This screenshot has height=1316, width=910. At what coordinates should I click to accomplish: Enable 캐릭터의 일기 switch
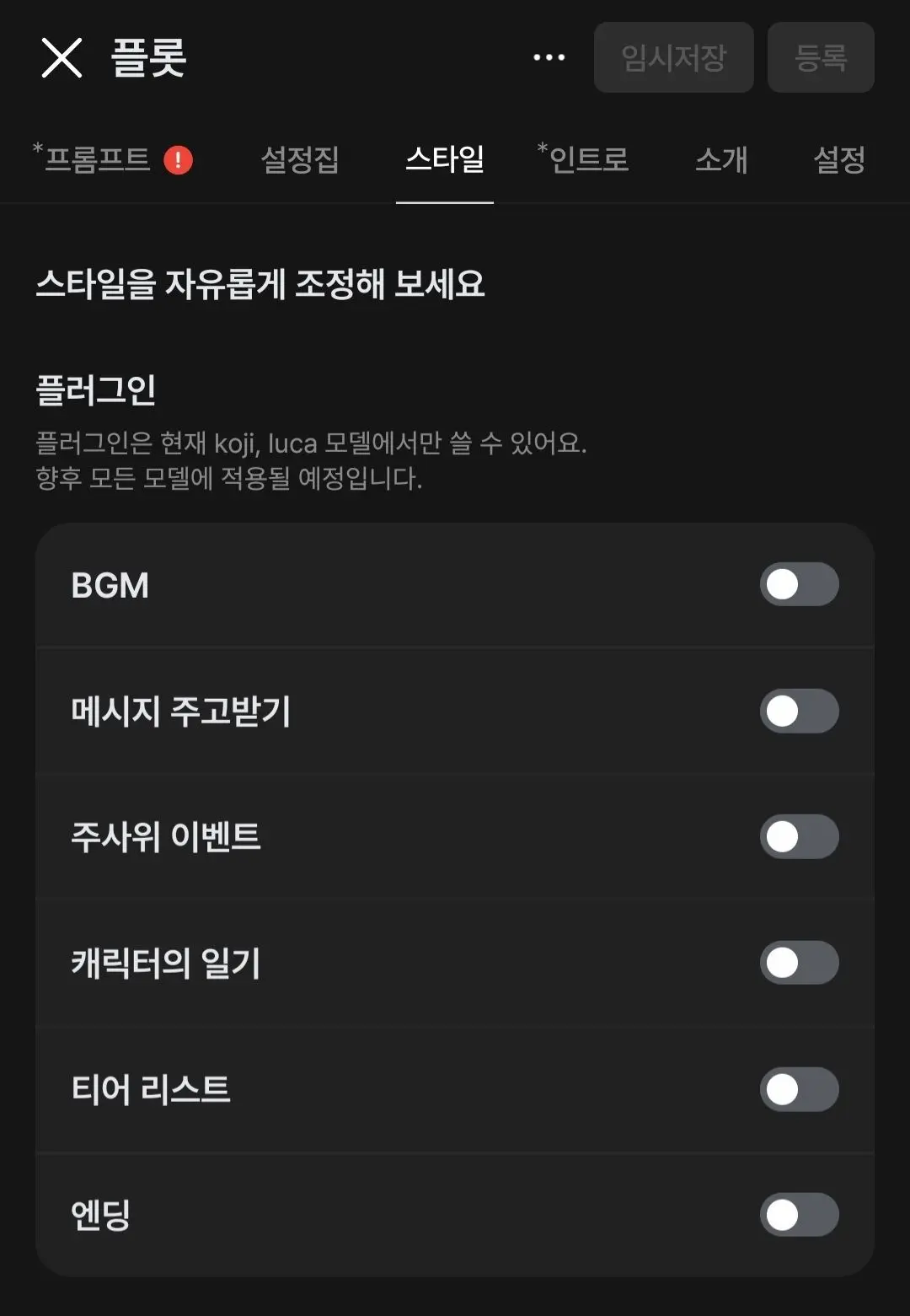tap(799, 963)
